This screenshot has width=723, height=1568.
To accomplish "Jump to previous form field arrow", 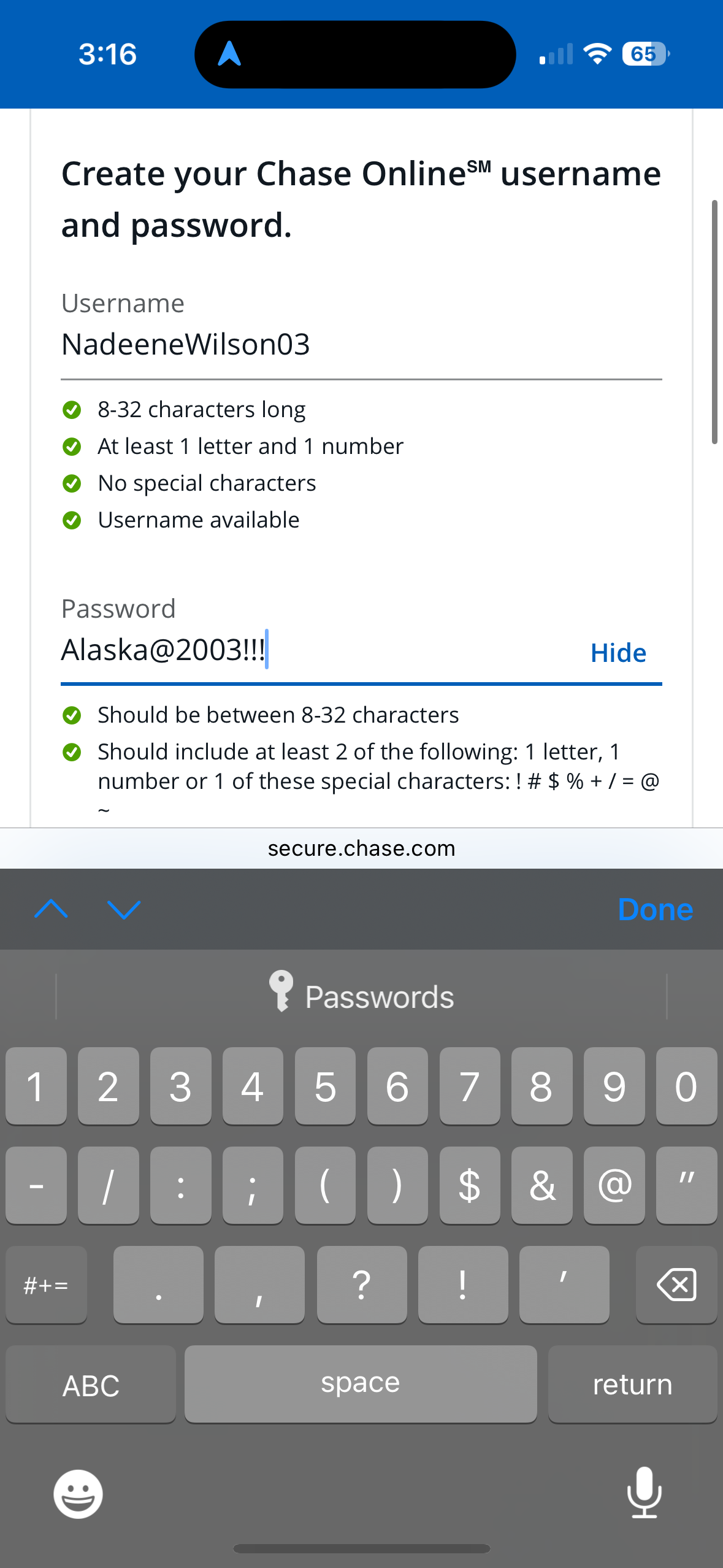I will pyautogui.click(x=52, y=909).
